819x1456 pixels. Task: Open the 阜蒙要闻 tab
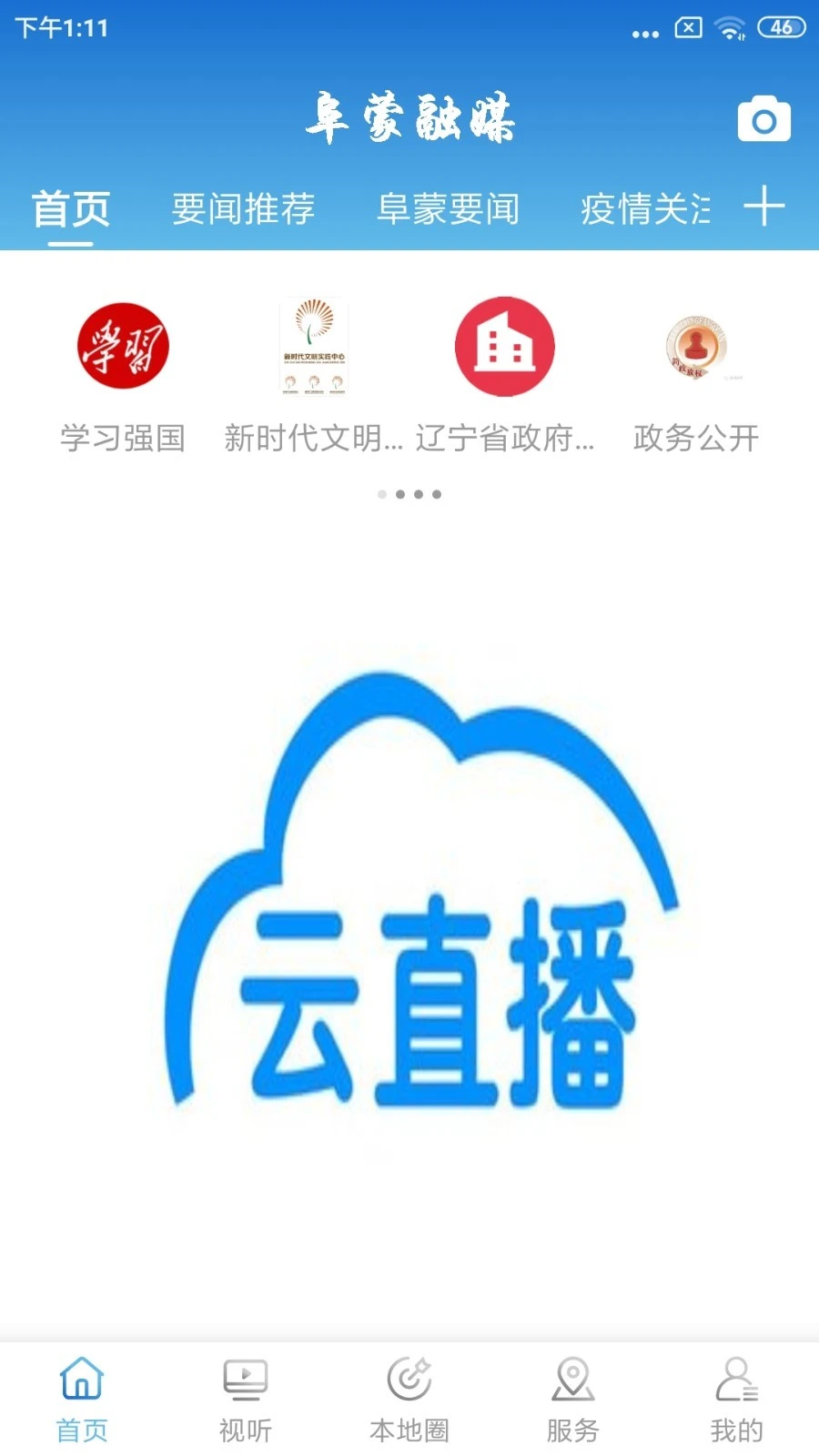point(450,209)
